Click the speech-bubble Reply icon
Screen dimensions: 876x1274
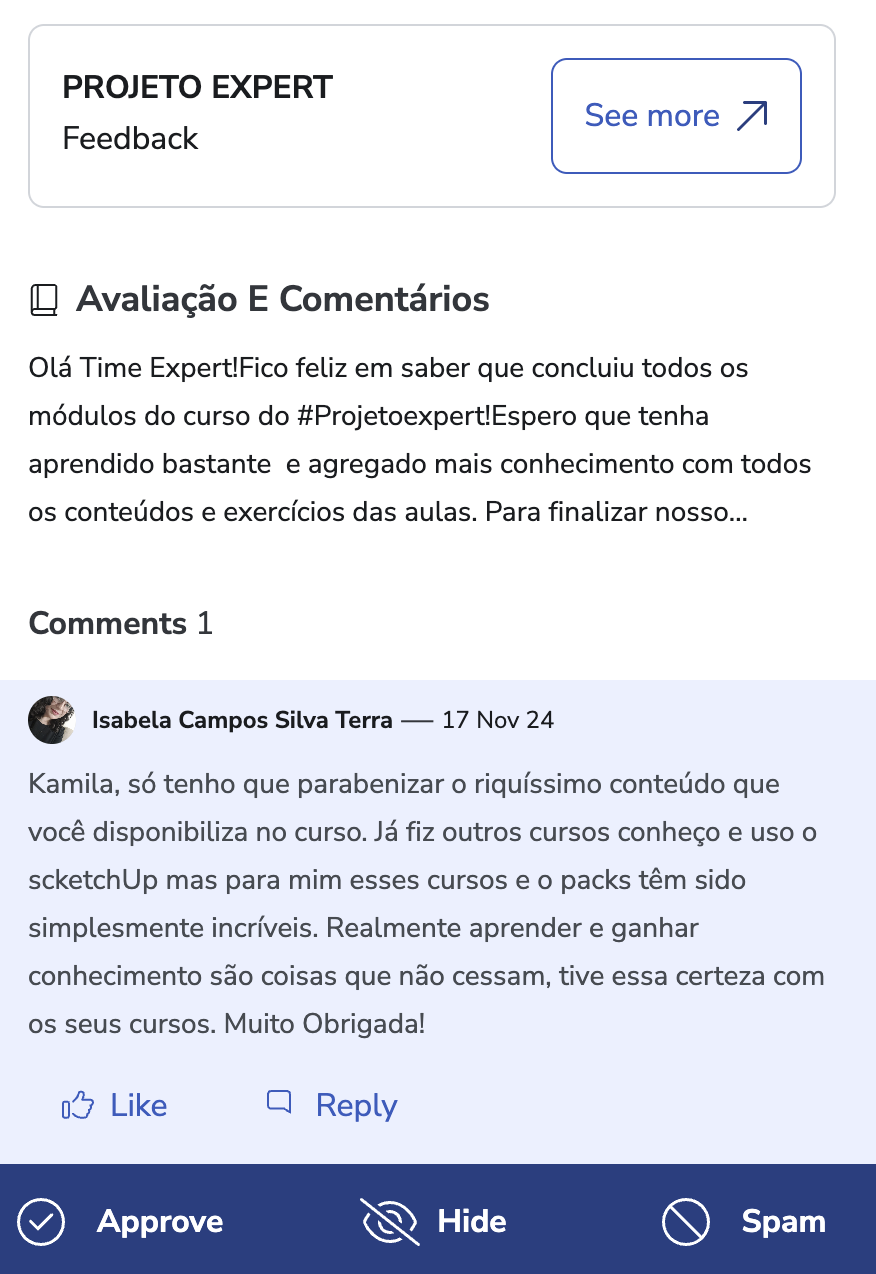[280, 1103]
